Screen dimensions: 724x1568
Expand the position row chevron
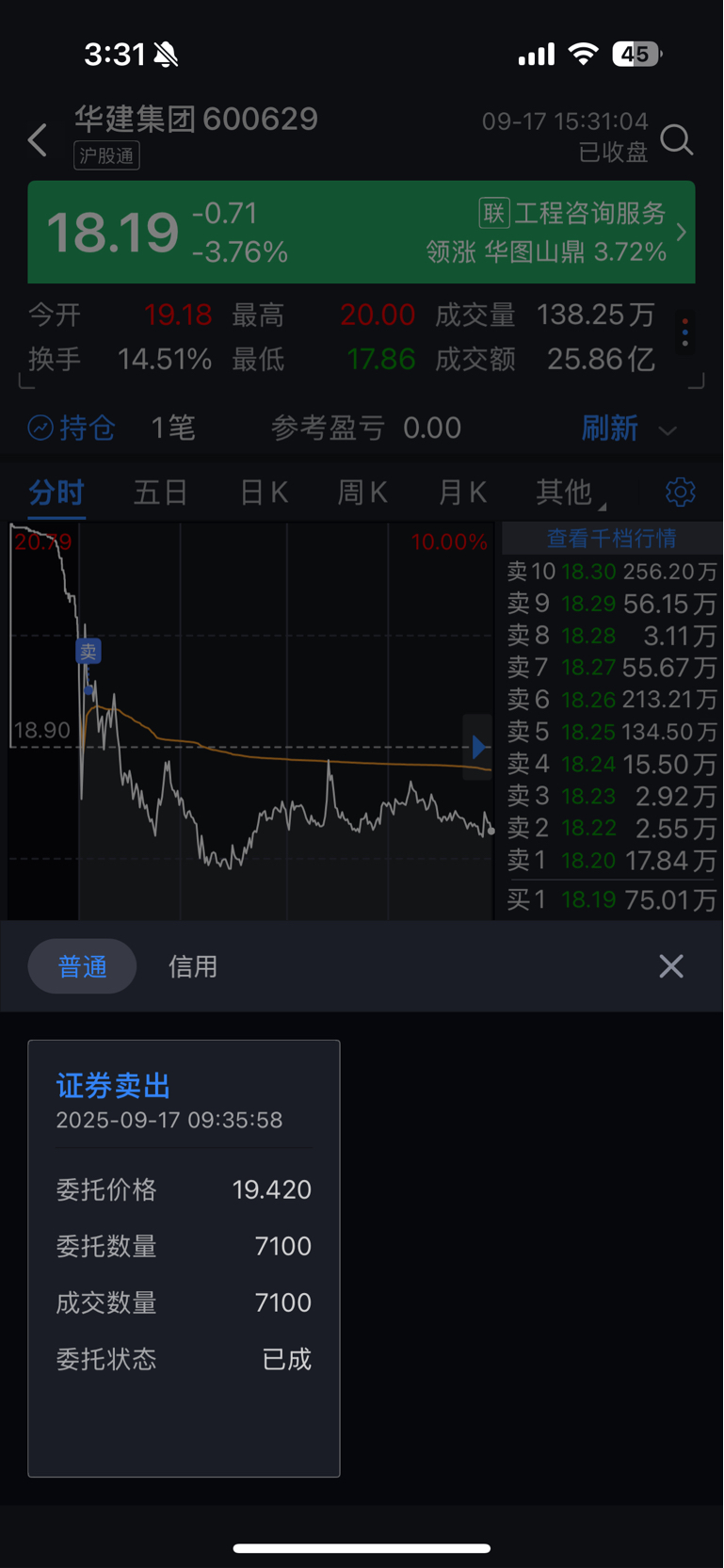[668, 430]
